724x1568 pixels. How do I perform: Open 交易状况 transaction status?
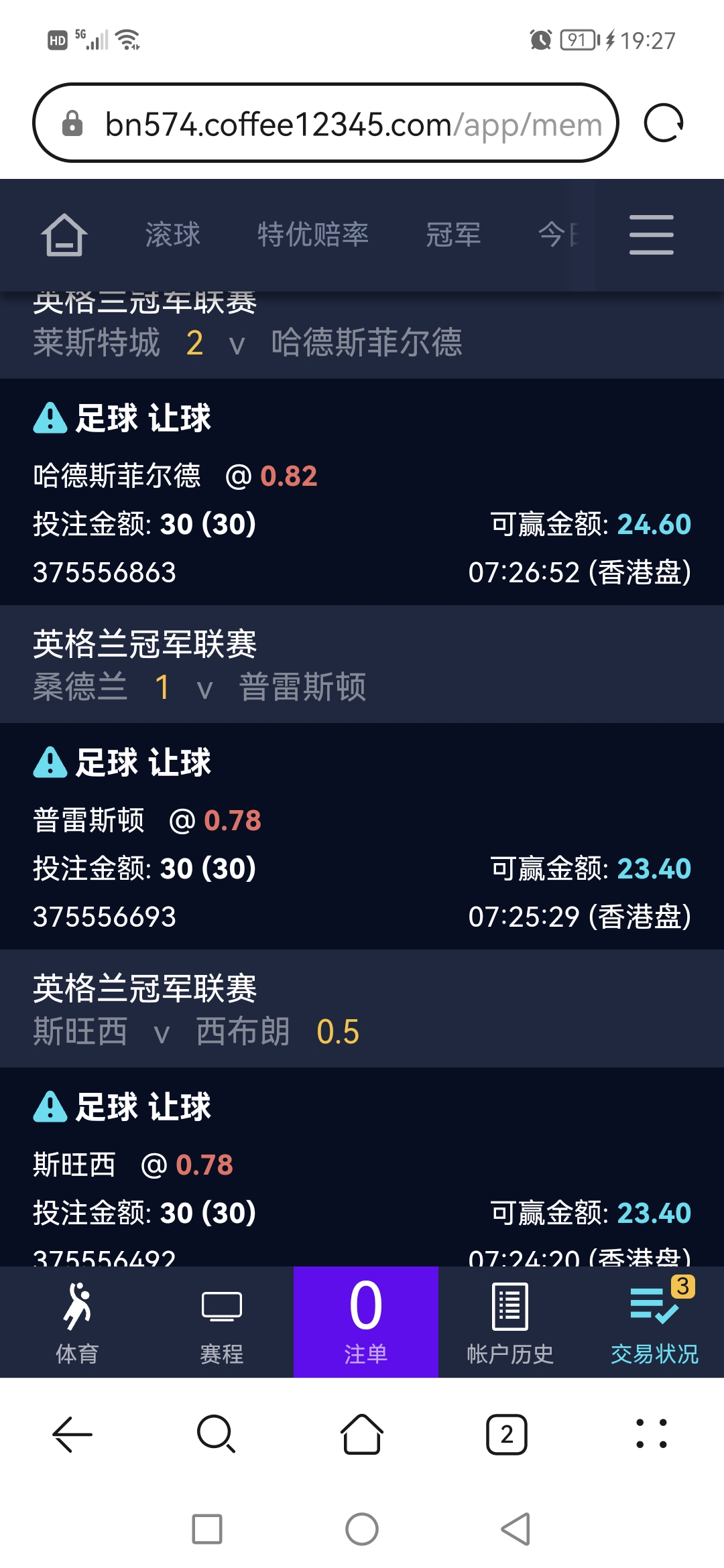(x=654, y=1323)
